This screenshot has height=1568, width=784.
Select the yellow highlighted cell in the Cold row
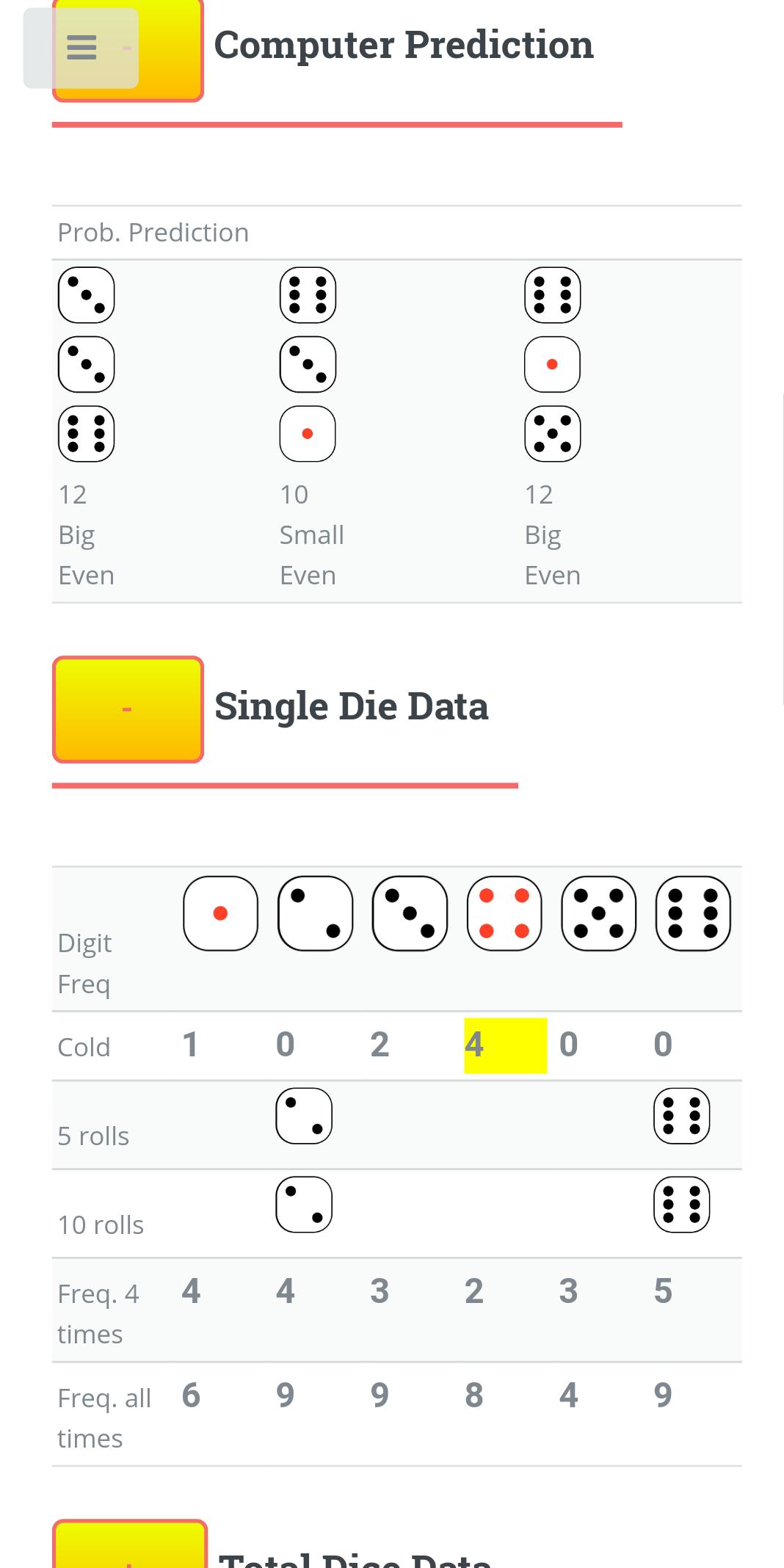(504, 1045)
